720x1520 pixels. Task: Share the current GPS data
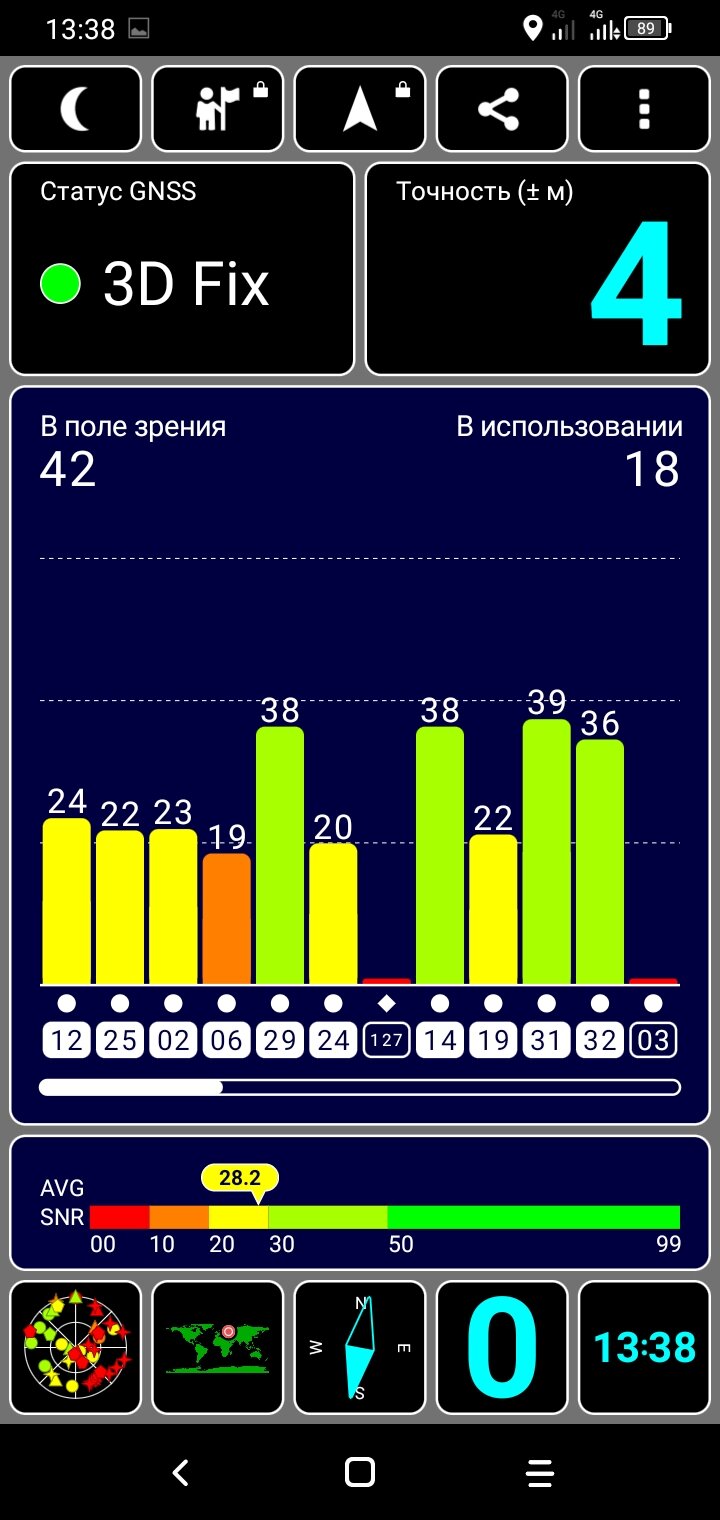(502, 109)
